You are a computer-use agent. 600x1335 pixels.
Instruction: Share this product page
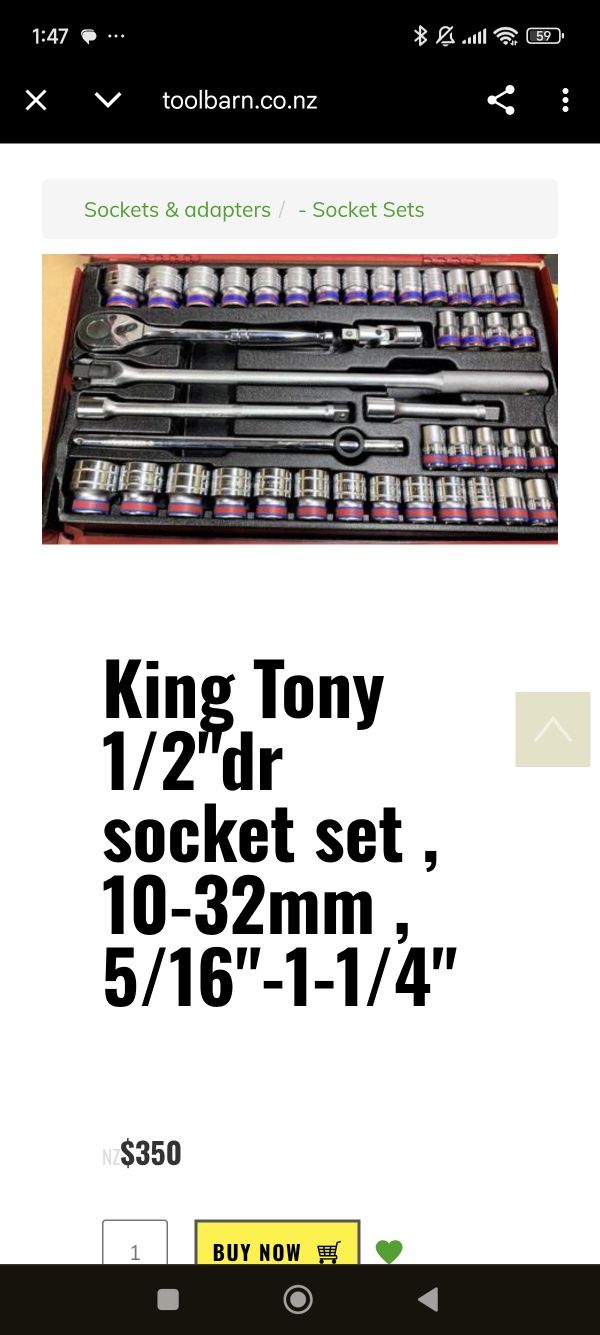(x=501, y=100)
